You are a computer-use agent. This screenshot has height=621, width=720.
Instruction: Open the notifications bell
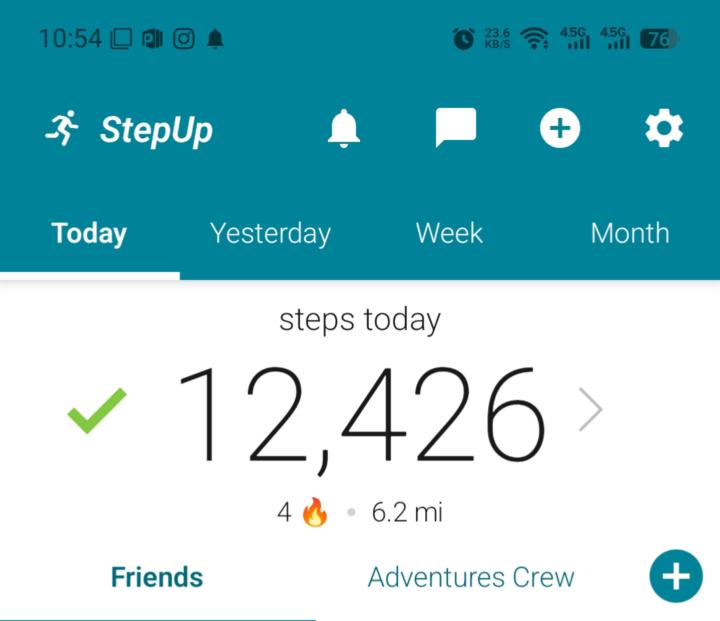point(344,129)
